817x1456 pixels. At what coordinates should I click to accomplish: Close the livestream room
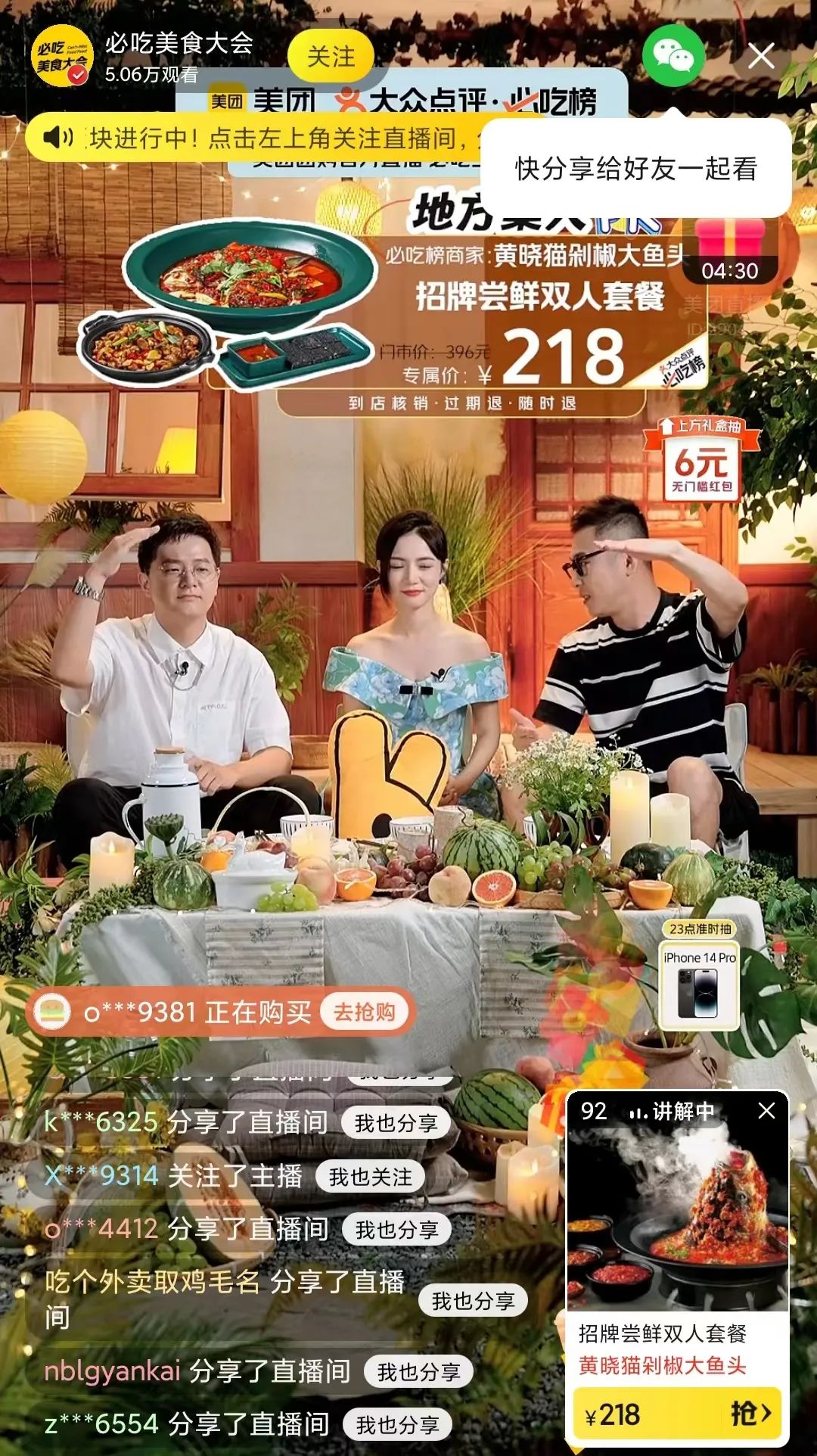[x=761, y=56]
